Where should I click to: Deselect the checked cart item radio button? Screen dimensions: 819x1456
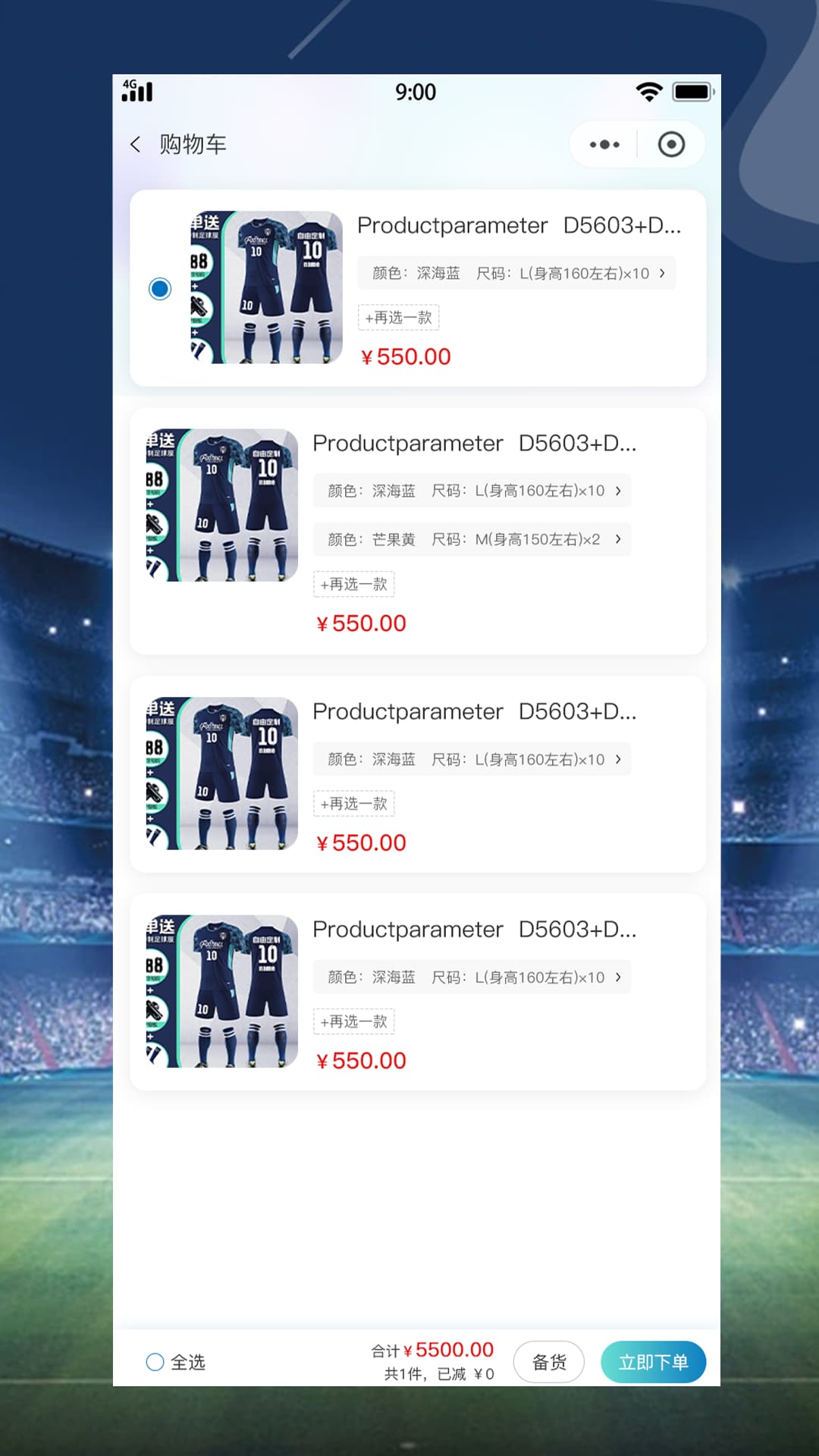point(160,289)
